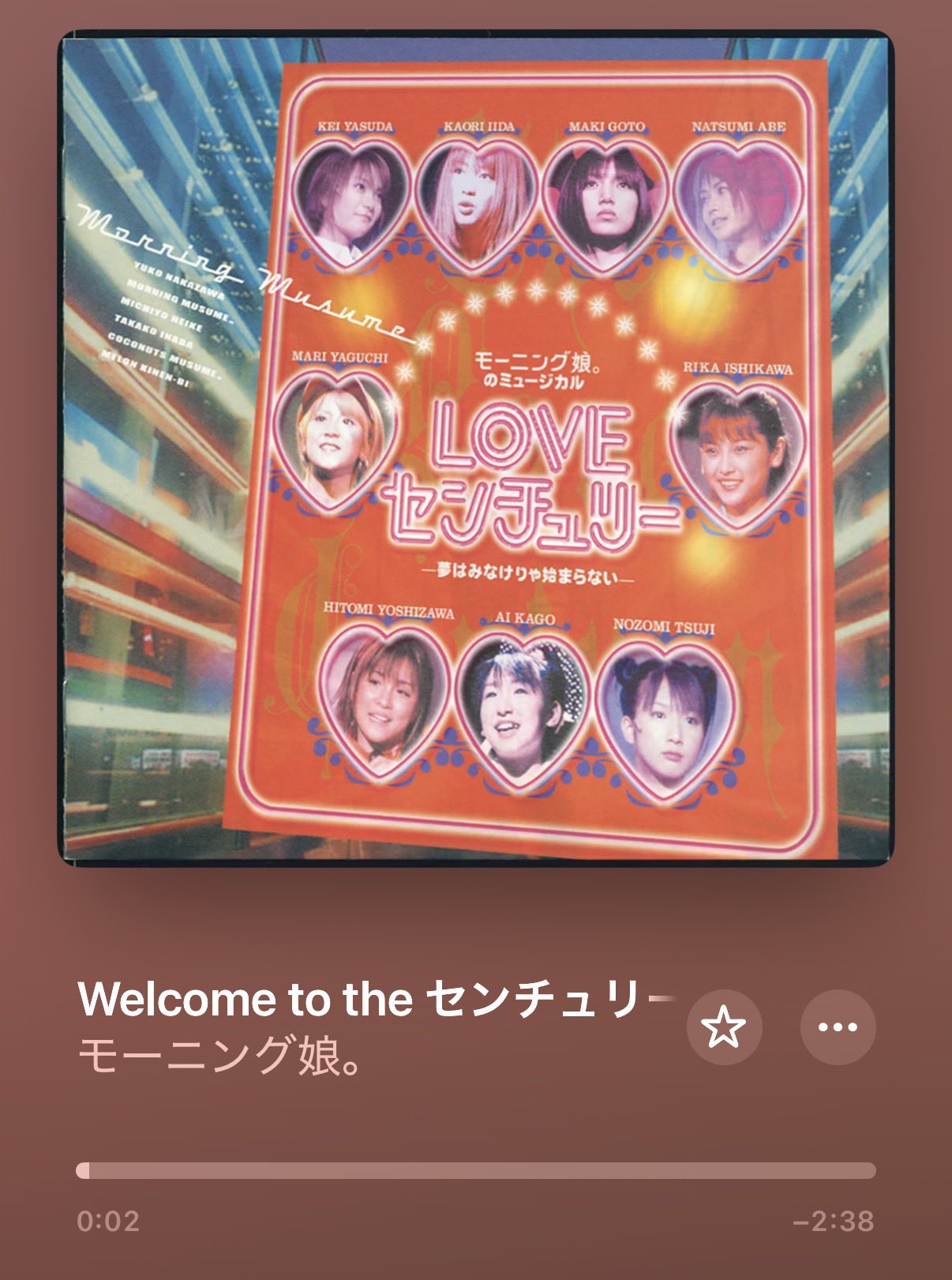Tap the playback progress bar to seek
952x1280 pixels.
475,1170
